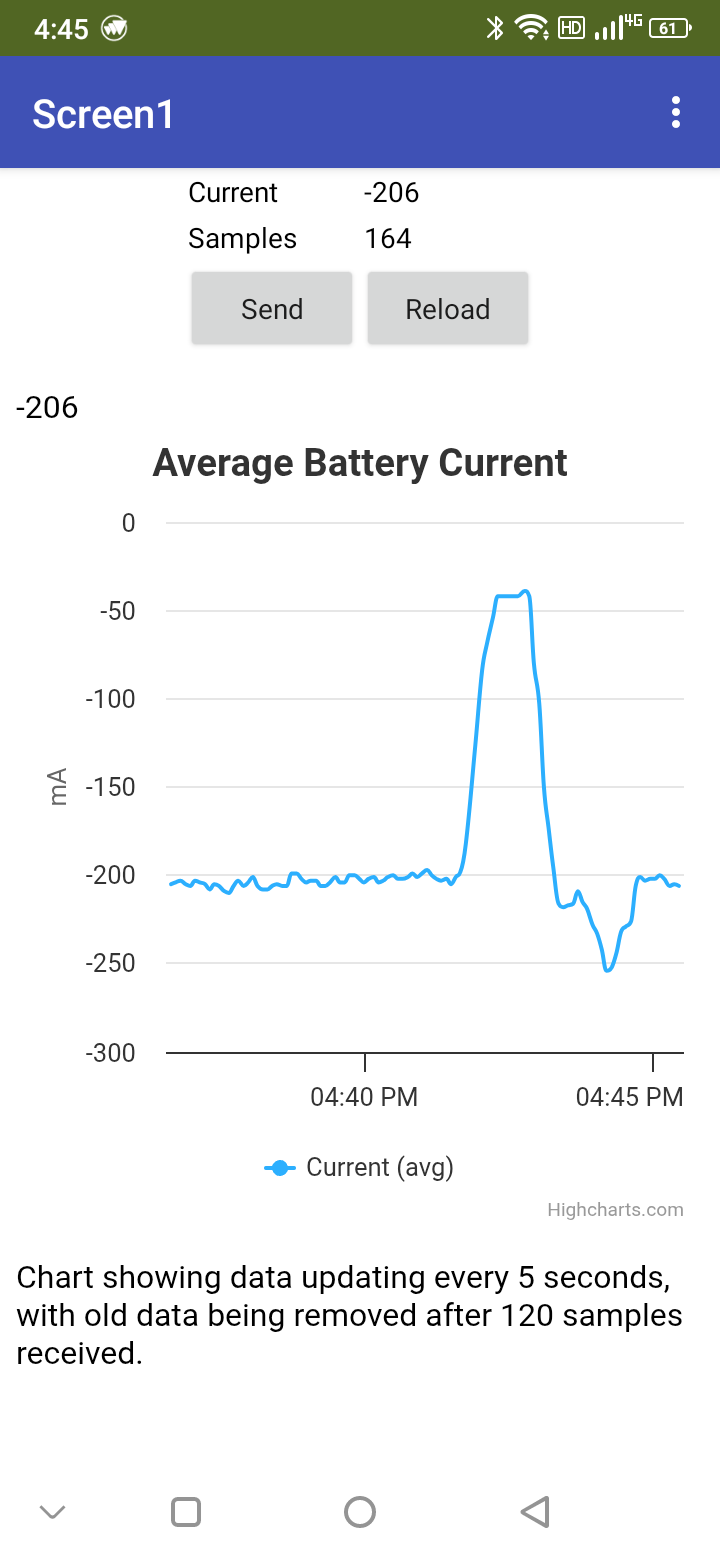Open the overflow menu in the app bar
The height and width of the screenshot is (1560, 720).
point(676,113)
